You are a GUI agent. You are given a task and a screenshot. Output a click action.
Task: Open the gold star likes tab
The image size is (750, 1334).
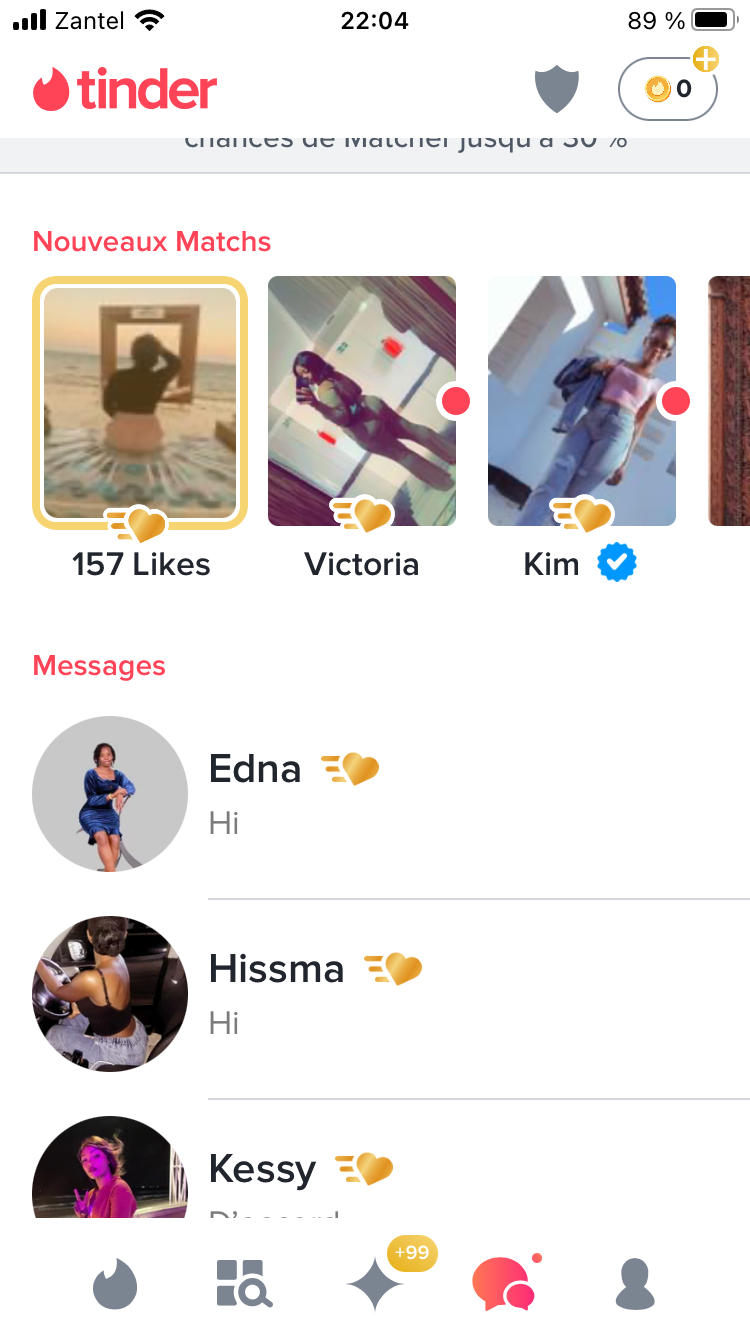click(375, 1283)
